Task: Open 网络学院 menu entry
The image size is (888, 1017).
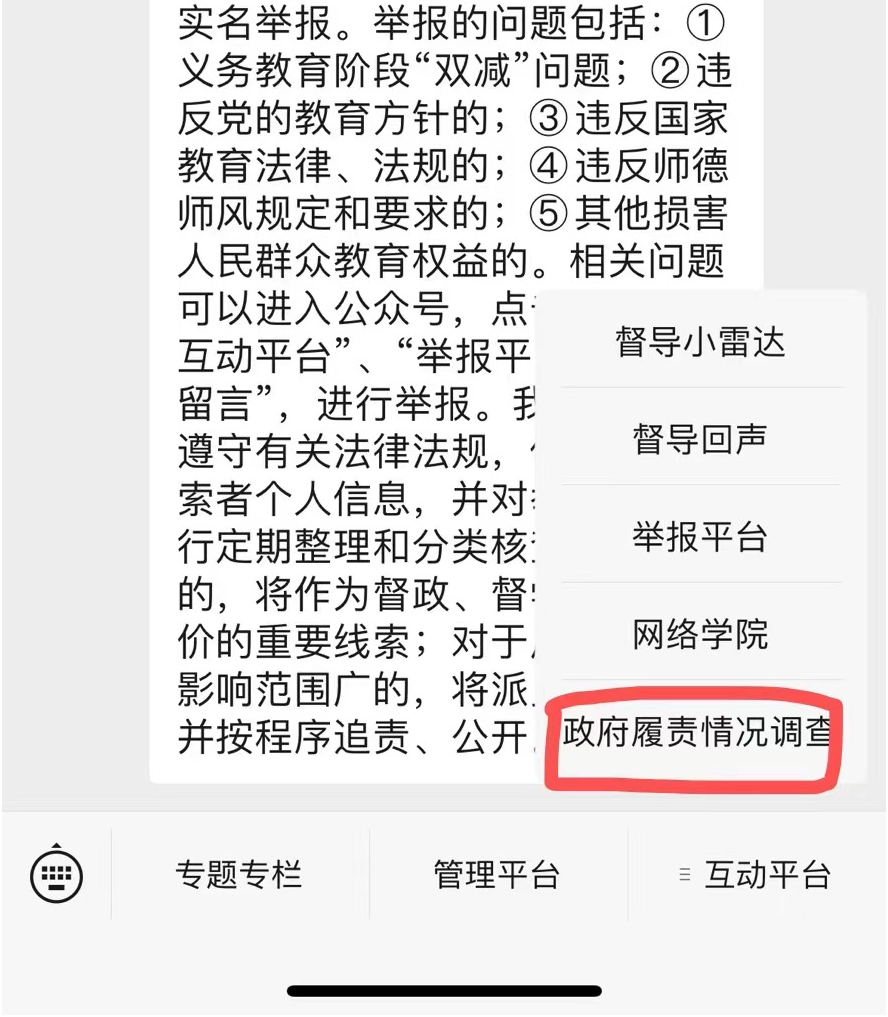Action: point(700,633)
